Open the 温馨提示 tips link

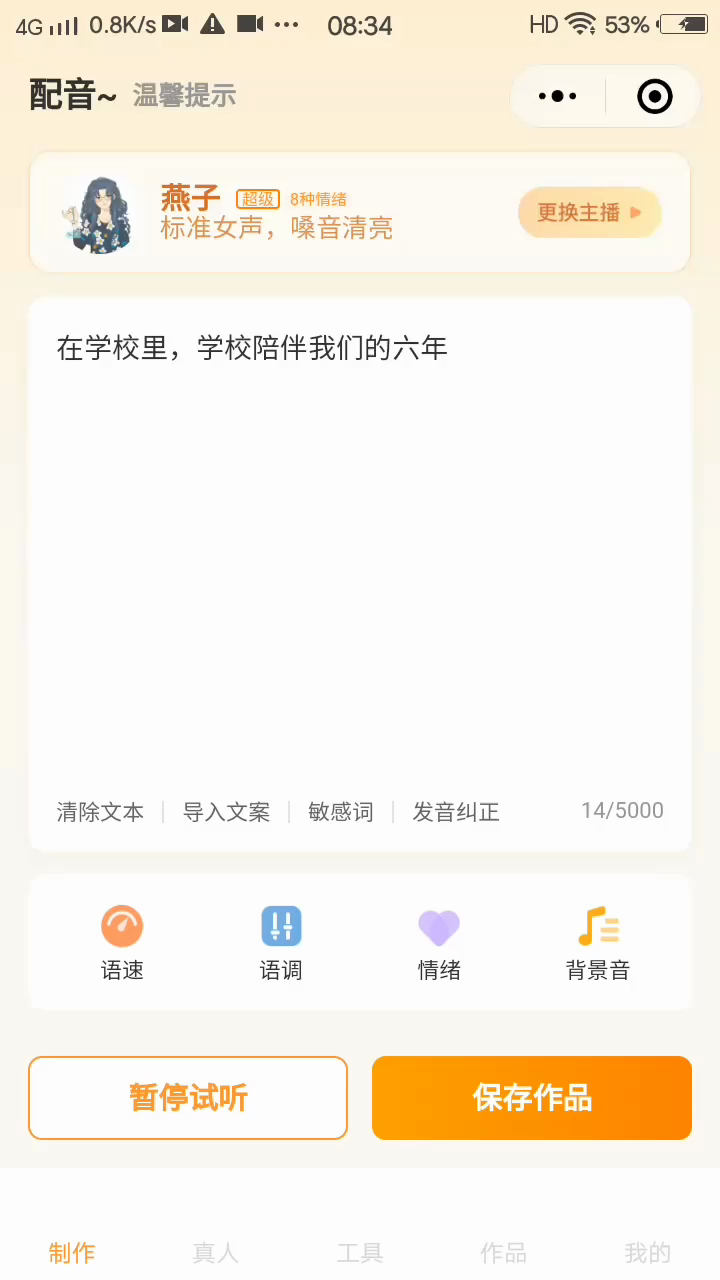click(184, 96)
